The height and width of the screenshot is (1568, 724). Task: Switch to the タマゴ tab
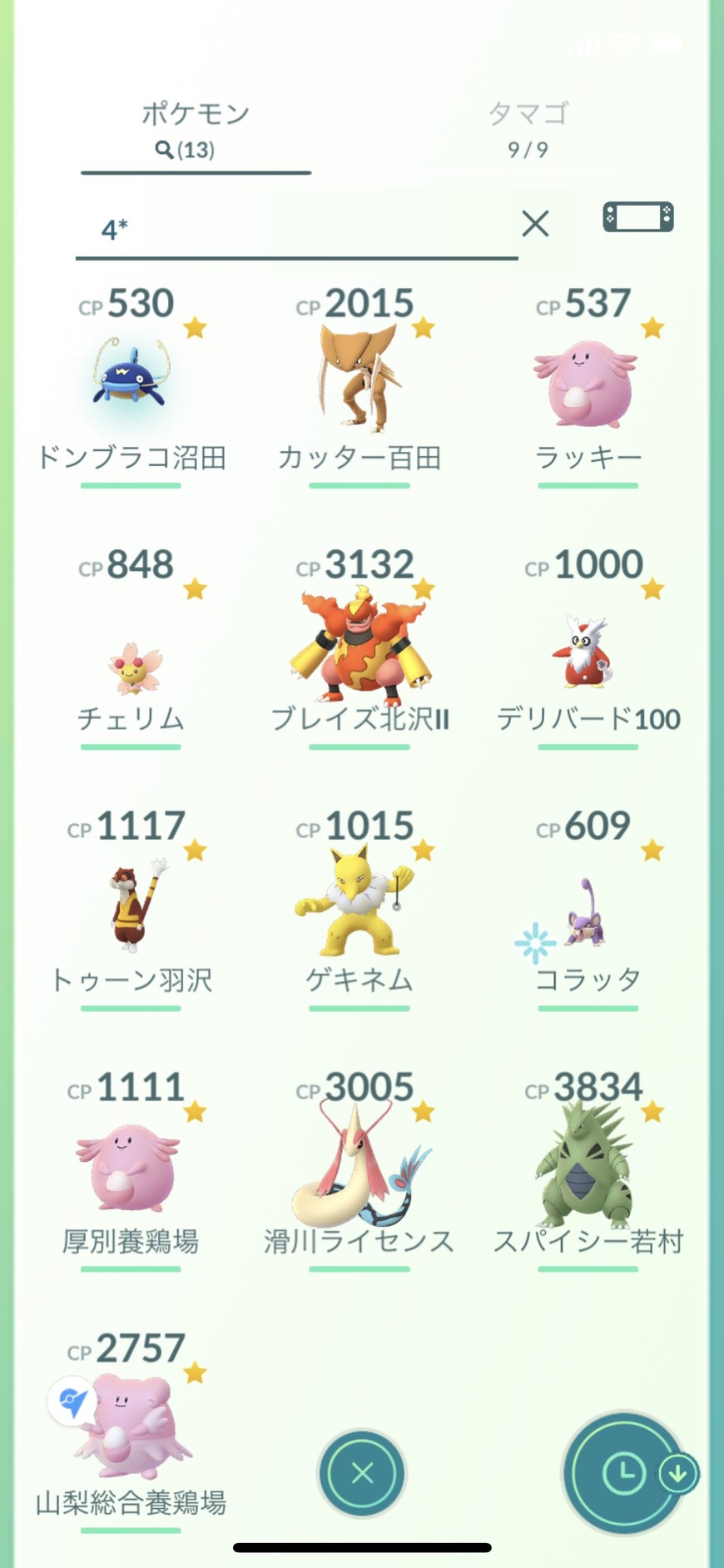click(x=528, y=129)
